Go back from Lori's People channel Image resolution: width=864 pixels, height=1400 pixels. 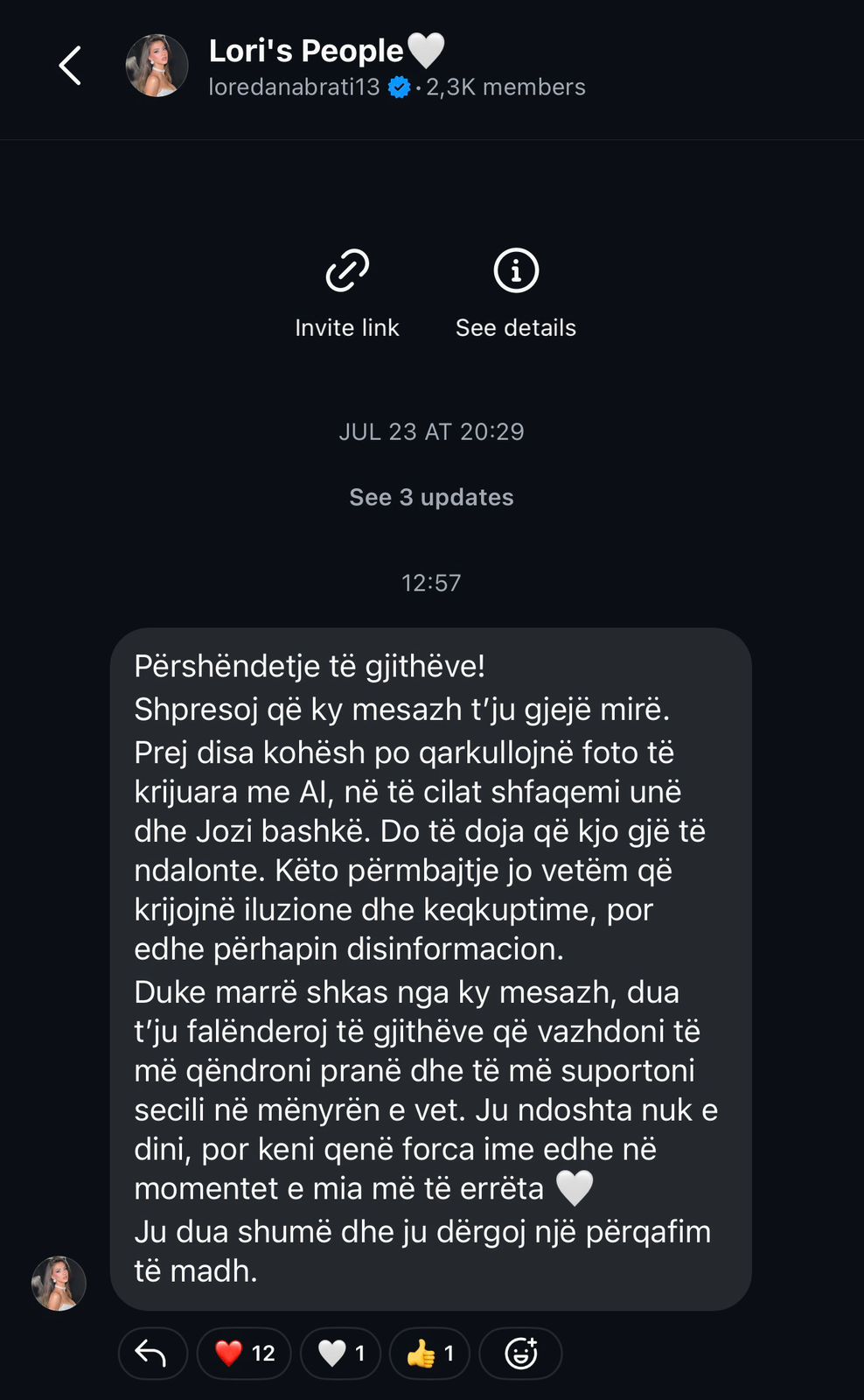click(70, 66)
